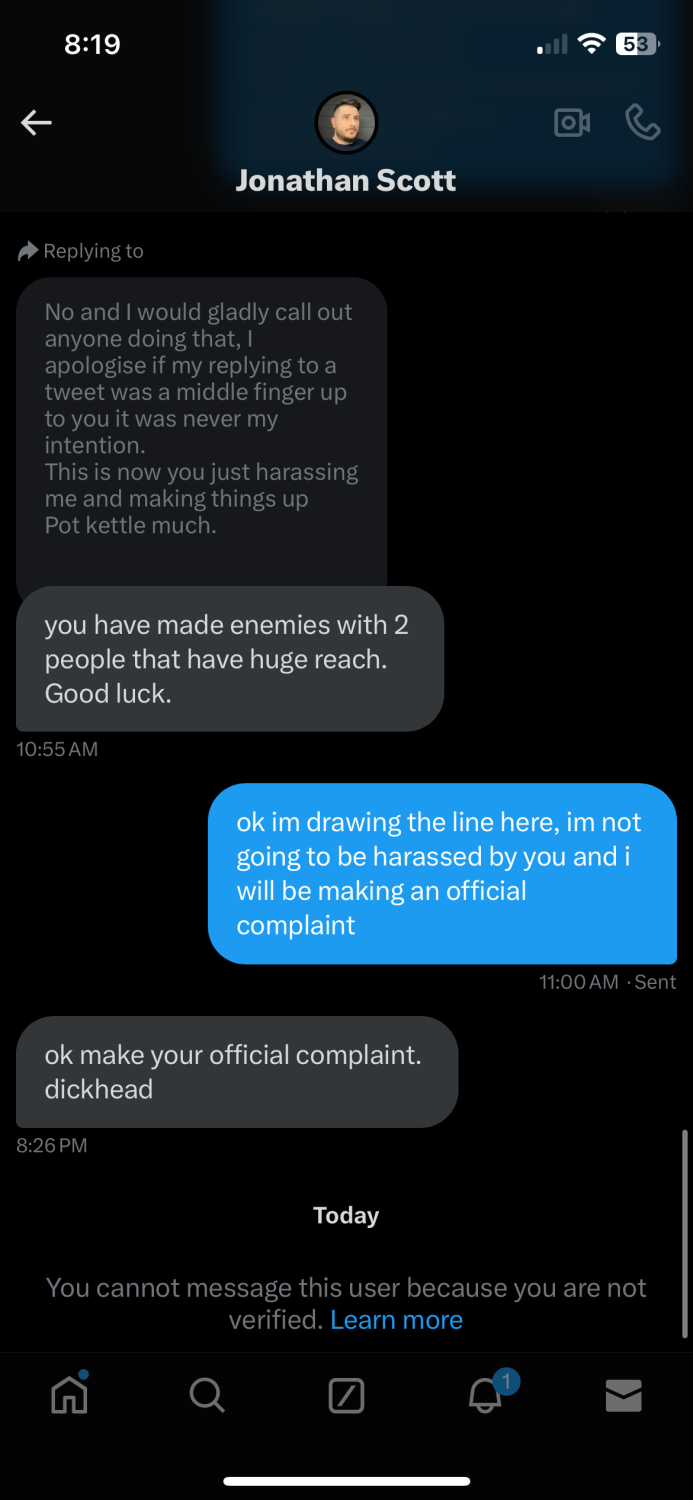693x1500 pixels.
Task: Tap the quoted reply message bubble
Action: (201, 432)
